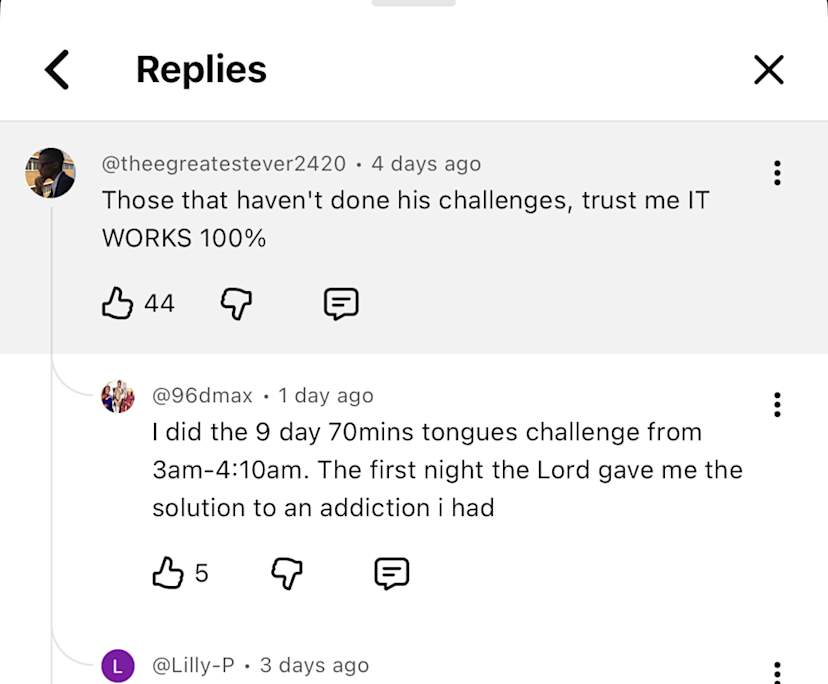Screen dimensions: 828x684
Task: Like @theegreatestever2420's comment
Action: point(118,303)
